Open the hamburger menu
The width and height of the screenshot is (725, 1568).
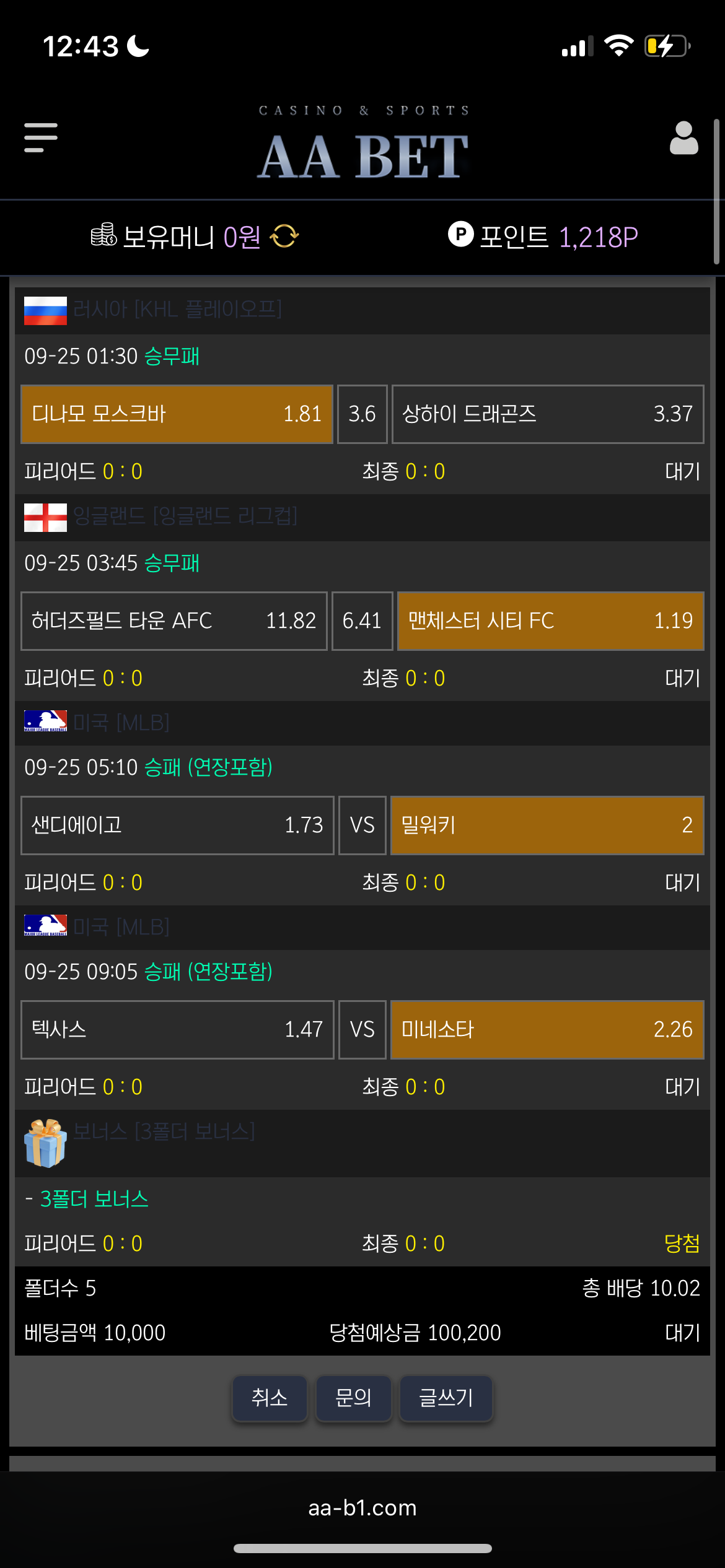(41, 137)
